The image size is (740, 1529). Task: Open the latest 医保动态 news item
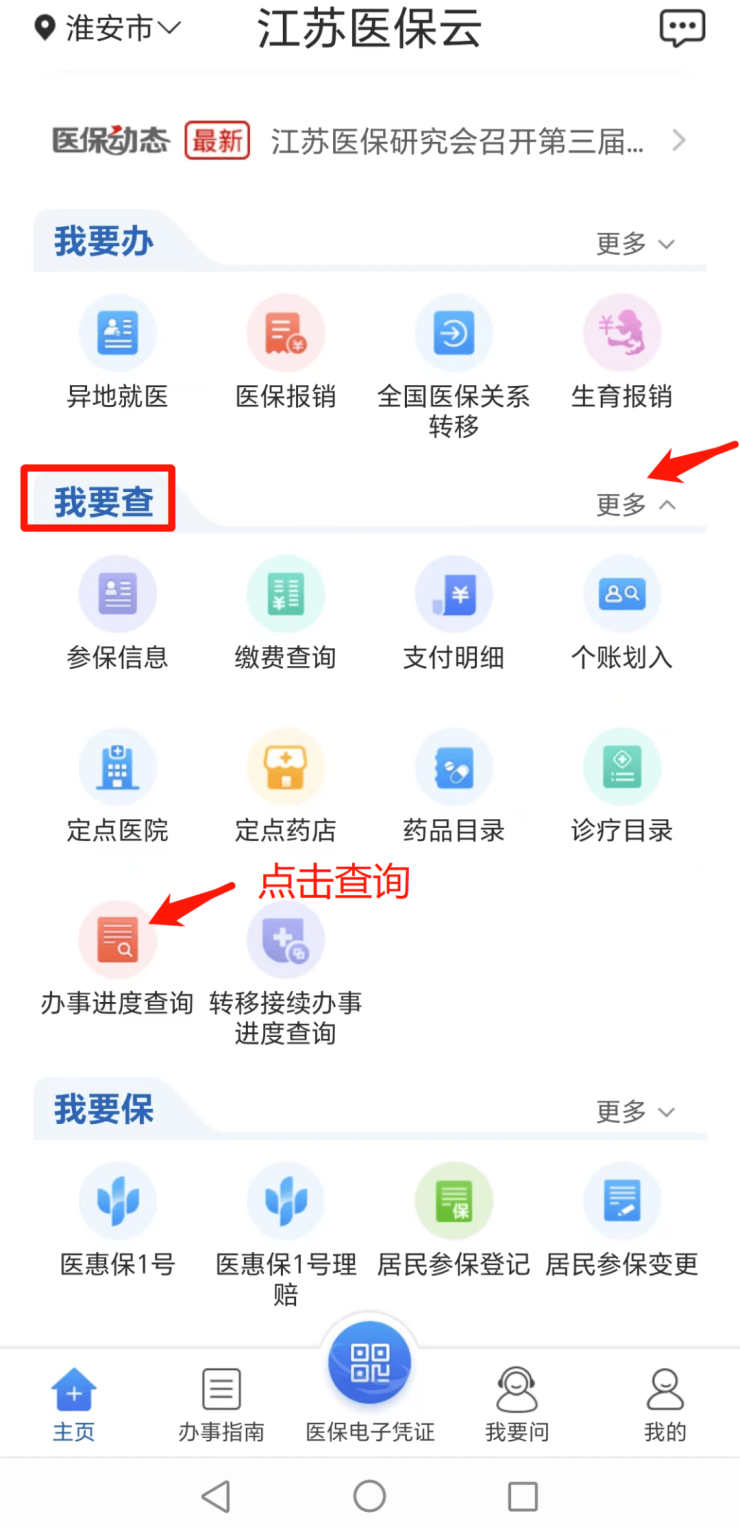click(x=457, y=141)
